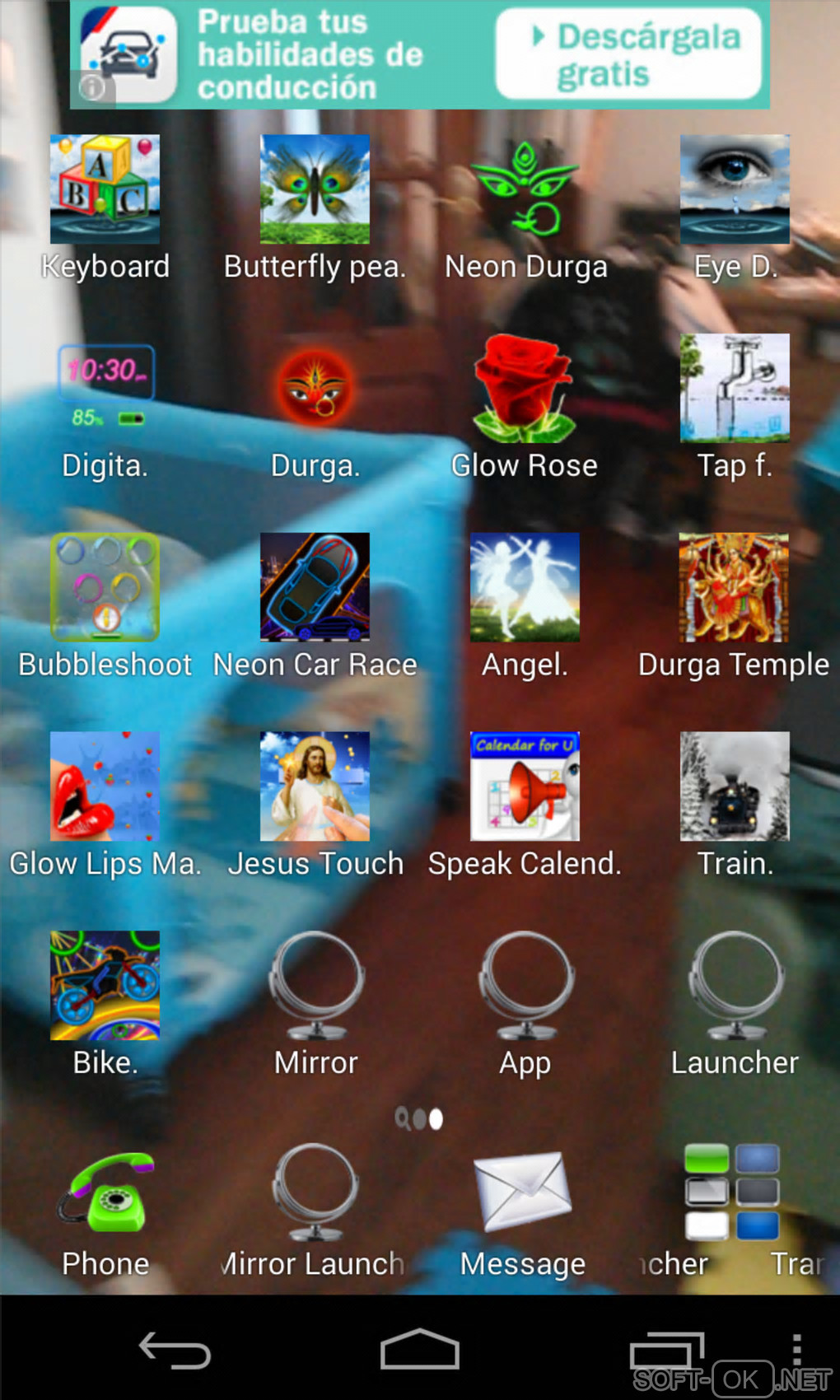Start Neon Car Race game

pos(315,588)
